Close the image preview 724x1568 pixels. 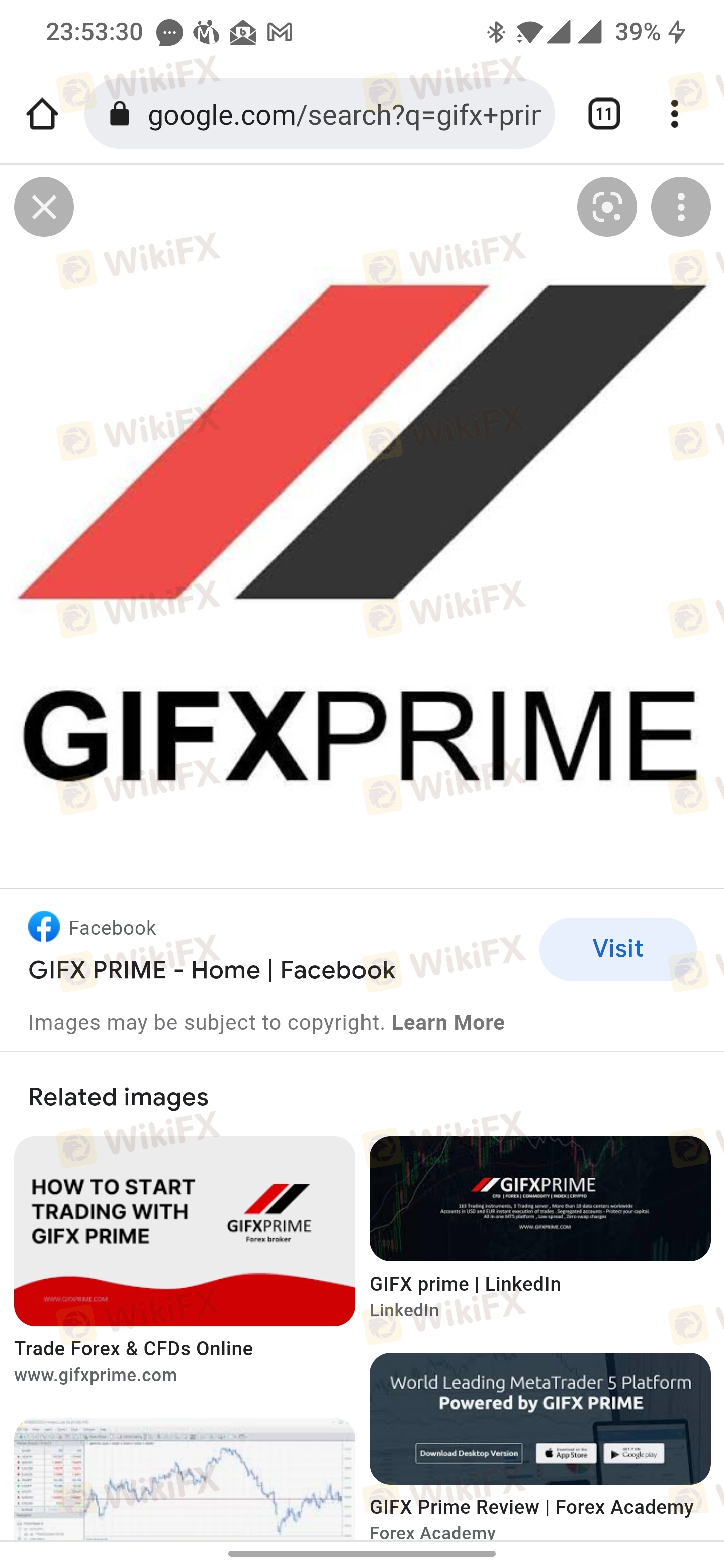coord(44,207)
